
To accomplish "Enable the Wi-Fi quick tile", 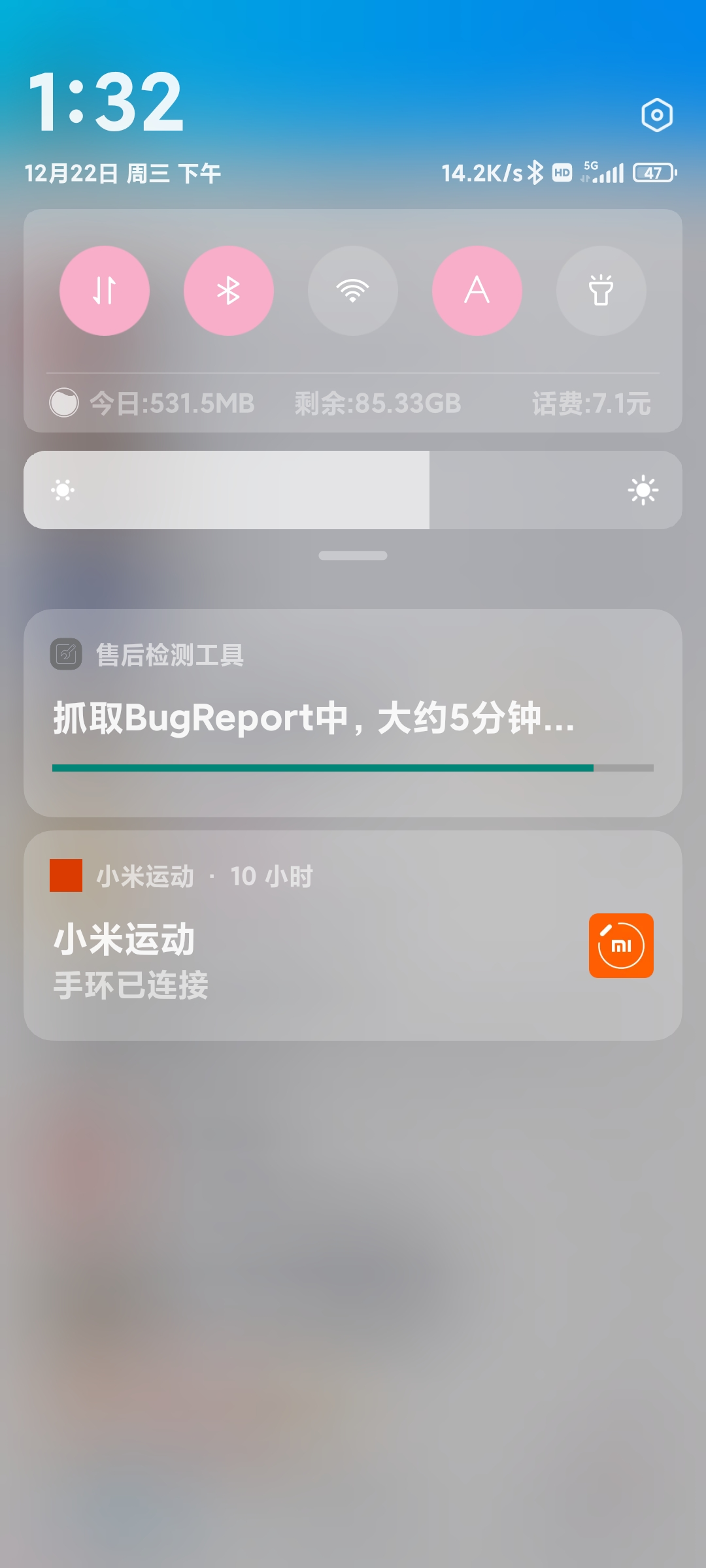I will tap(353, 291).
